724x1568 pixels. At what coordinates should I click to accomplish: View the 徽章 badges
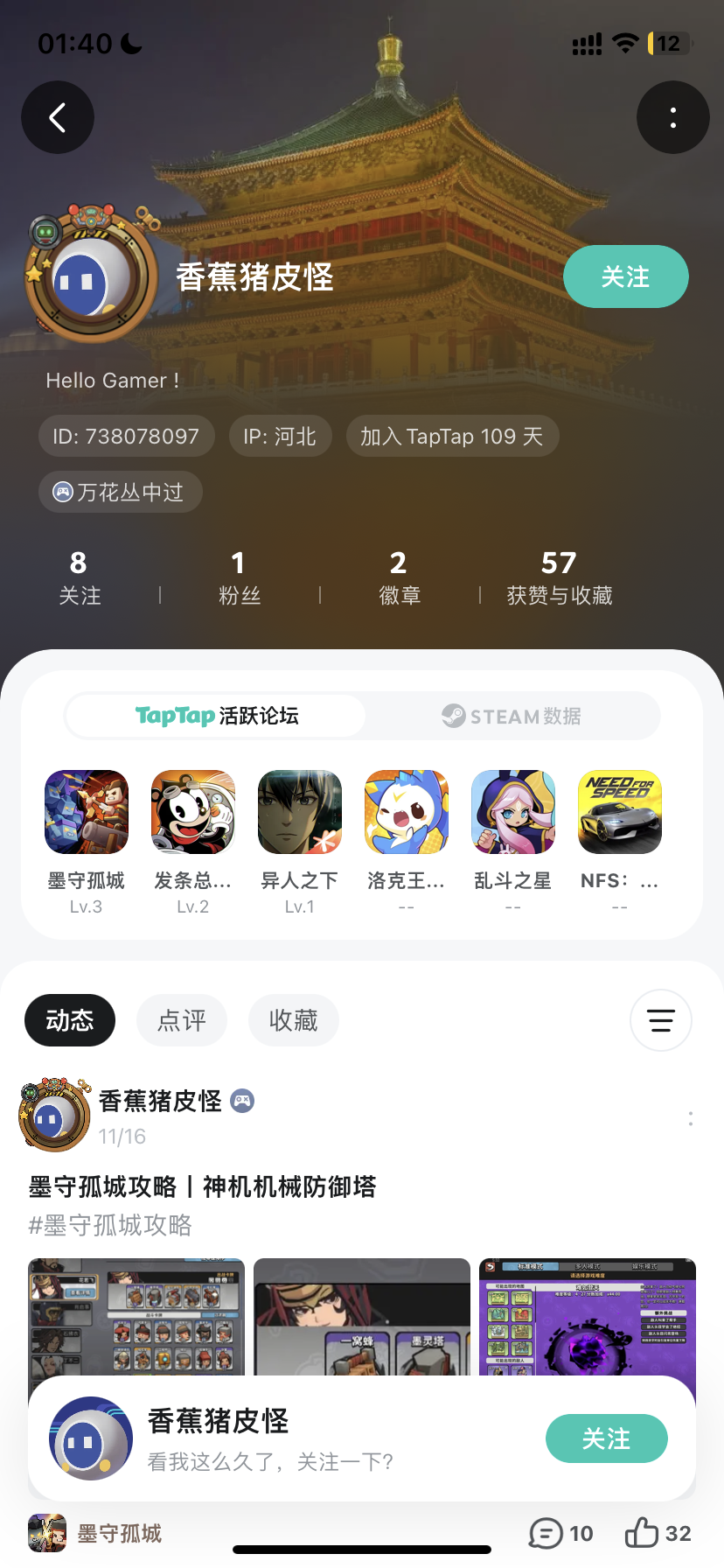click(399, 577)
